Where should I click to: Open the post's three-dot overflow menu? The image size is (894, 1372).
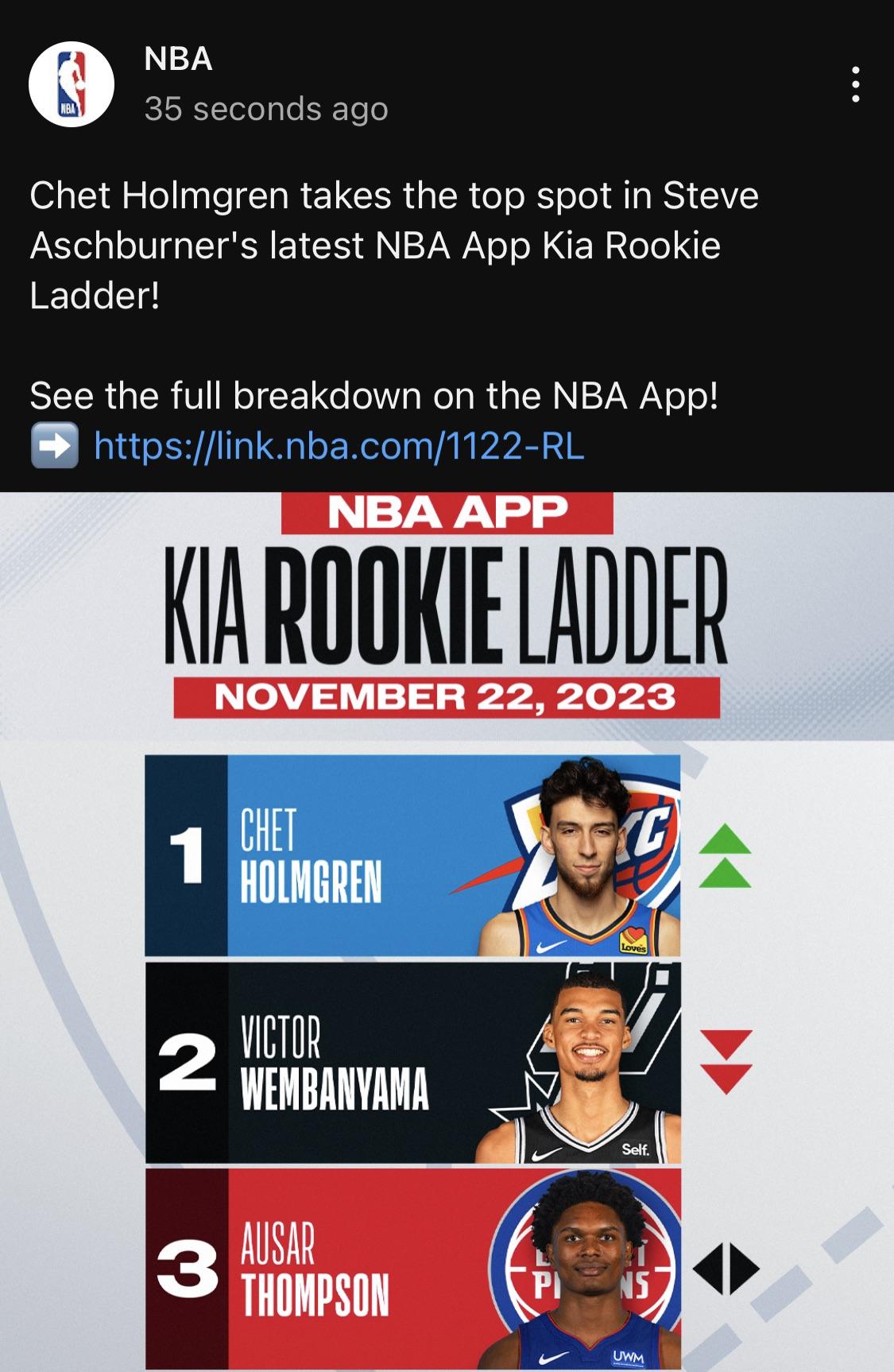(855, 84)
